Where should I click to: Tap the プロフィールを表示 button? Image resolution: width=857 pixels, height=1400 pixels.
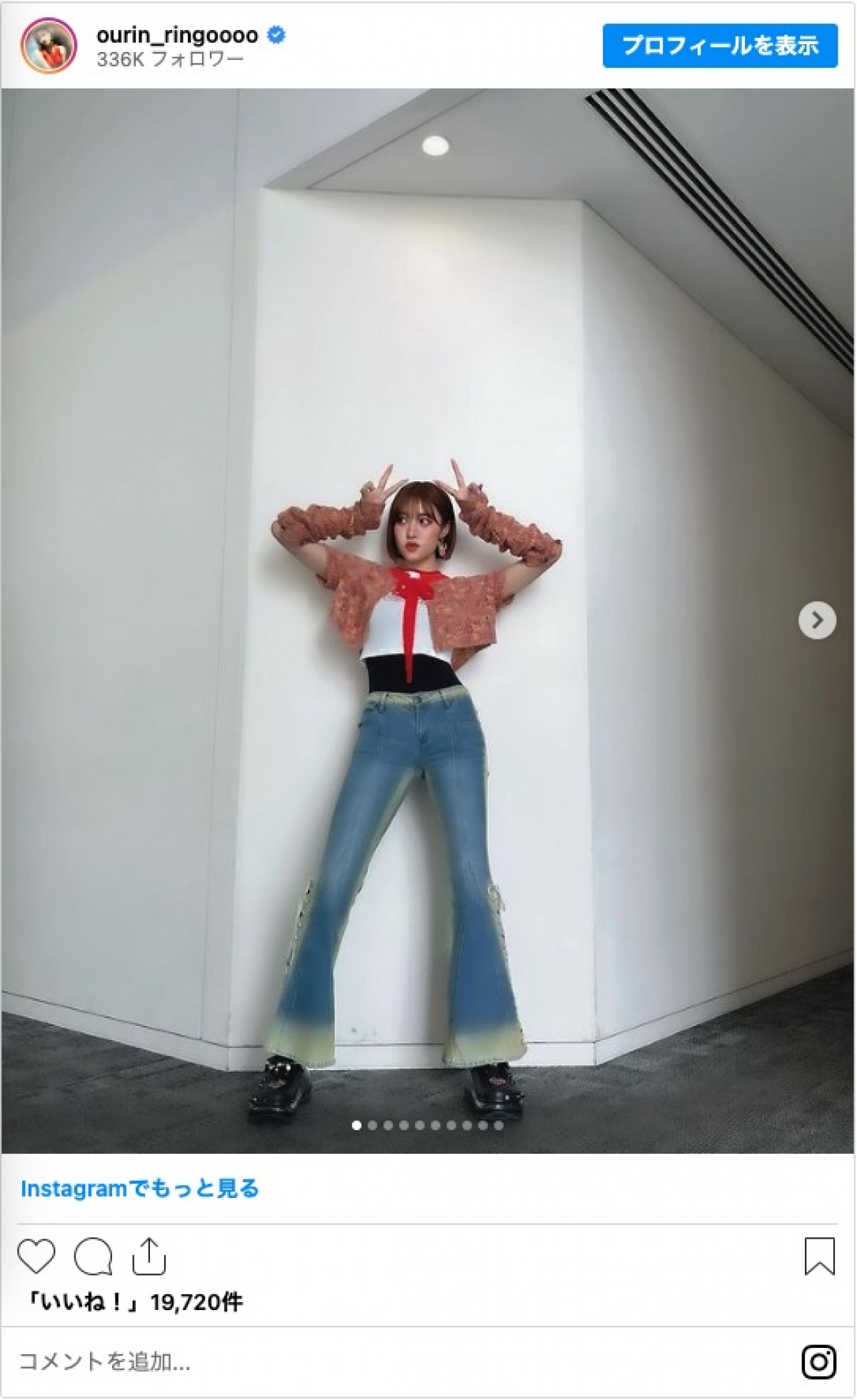719,46
